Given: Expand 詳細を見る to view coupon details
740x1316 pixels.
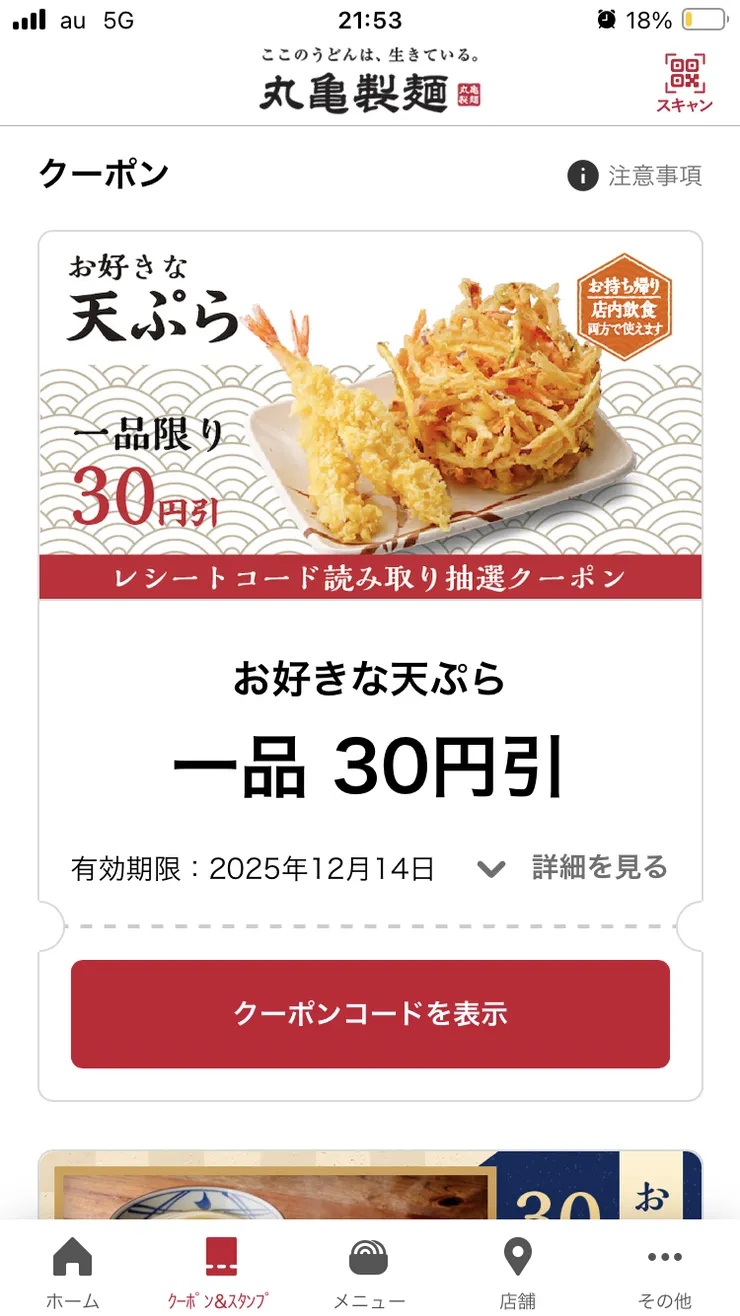Looking at the screenshot, I should tap(598, 868).
